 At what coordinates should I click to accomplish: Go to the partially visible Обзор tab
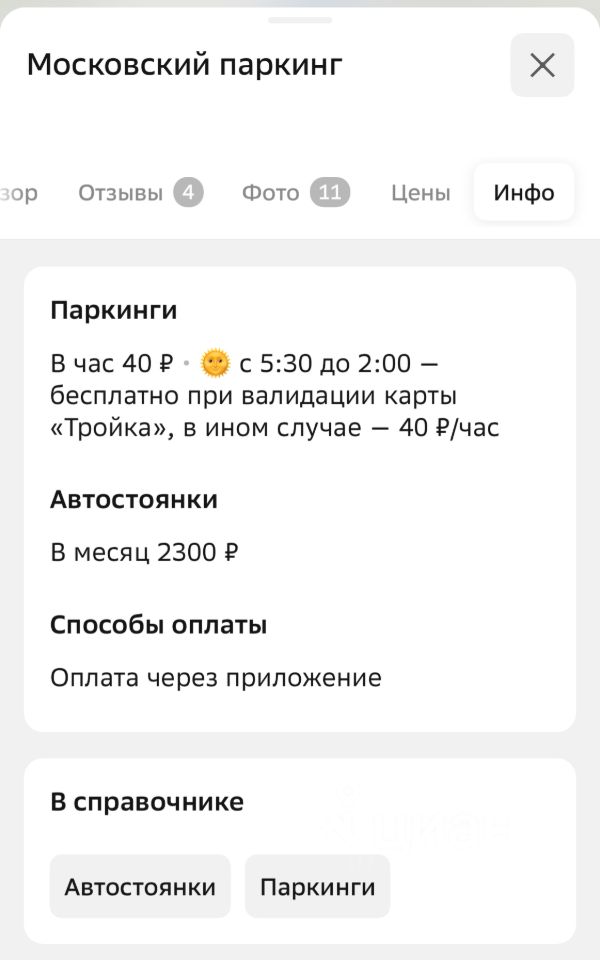[x=18, y=193]
